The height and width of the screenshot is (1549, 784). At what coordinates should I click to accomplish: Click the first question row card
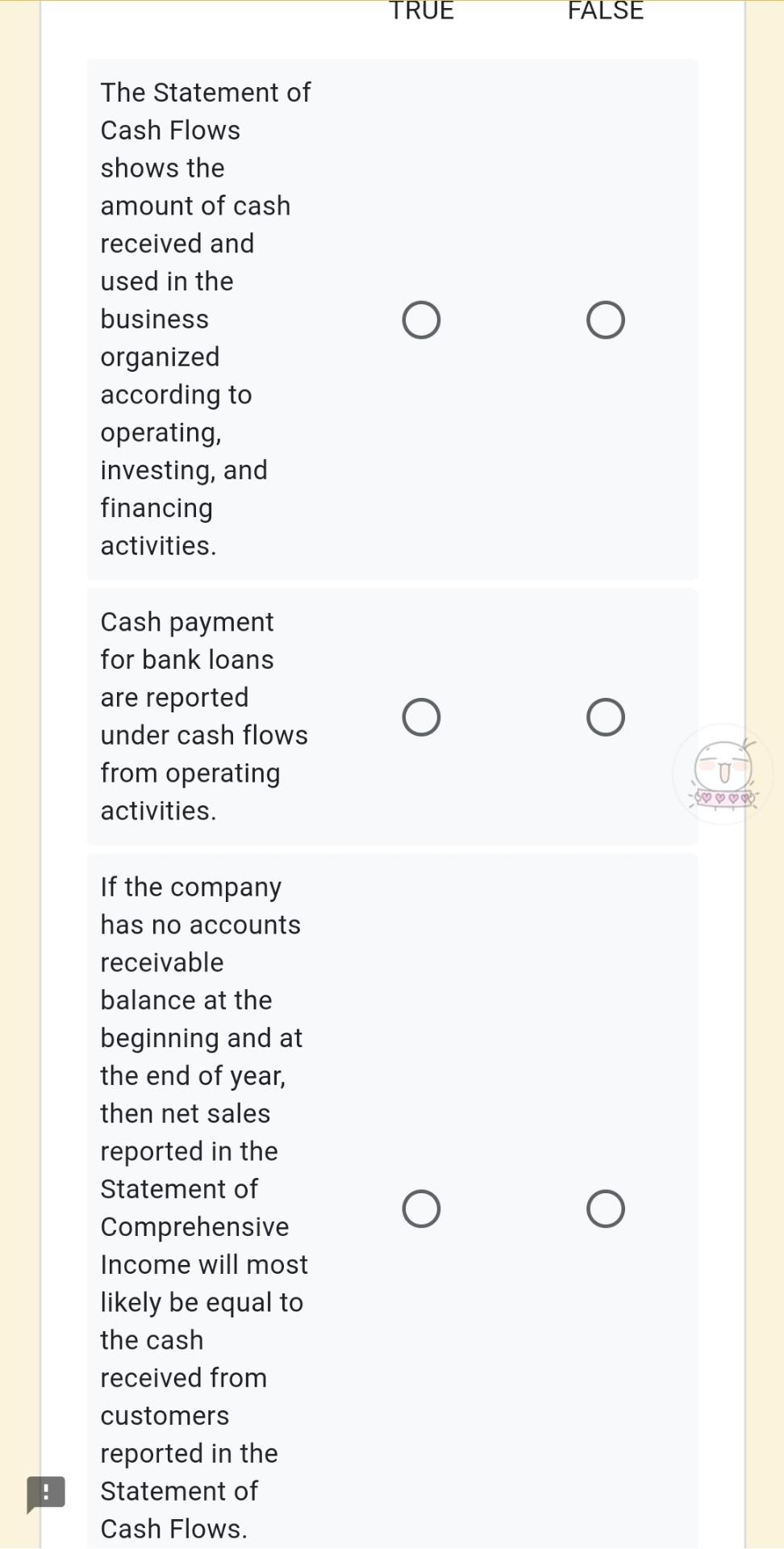(x=391, y=319)
